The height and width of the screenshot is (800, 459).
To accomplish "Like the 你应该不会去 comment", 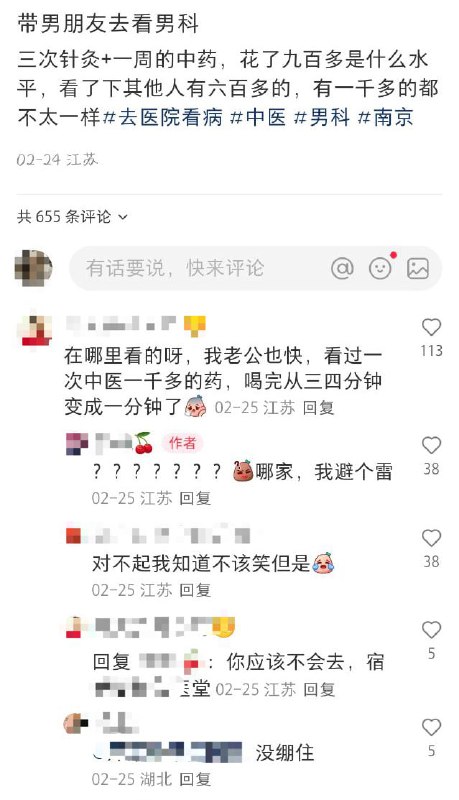I will coord(431,630).
